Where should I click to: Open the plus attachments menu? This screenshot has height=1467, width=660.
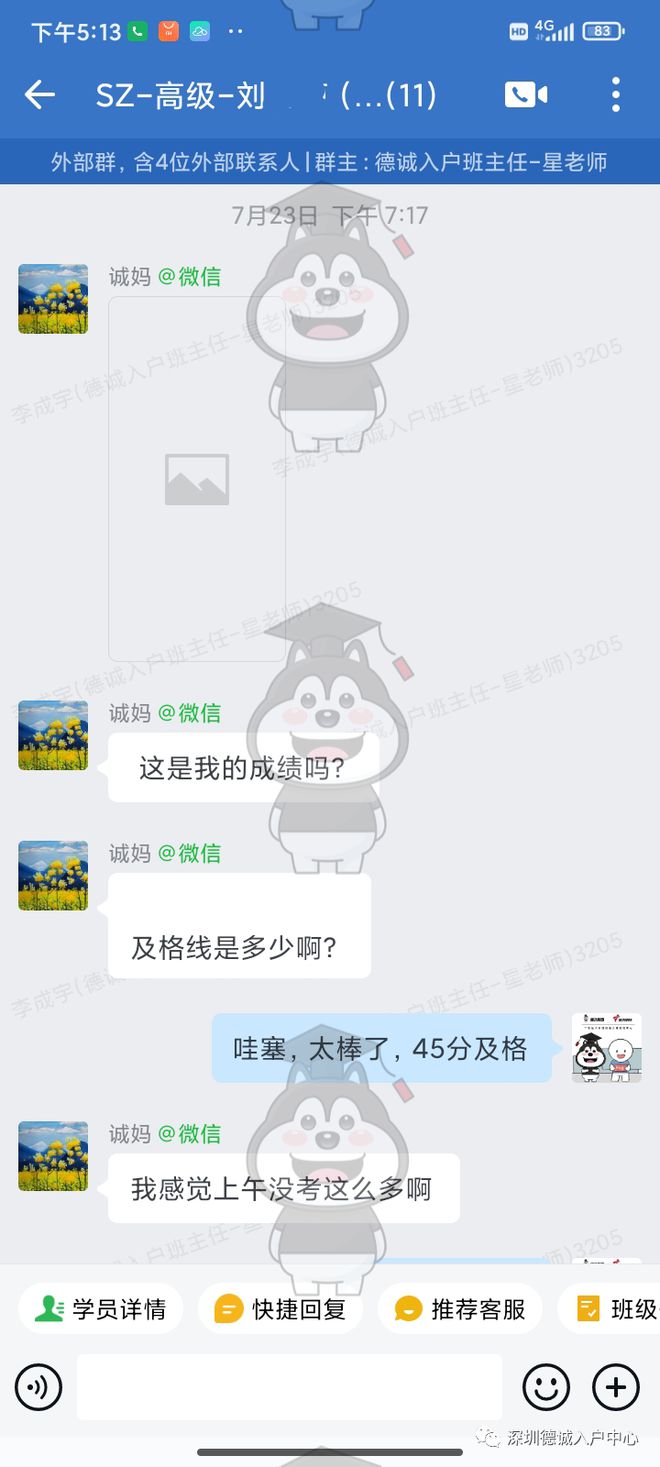616,1387
